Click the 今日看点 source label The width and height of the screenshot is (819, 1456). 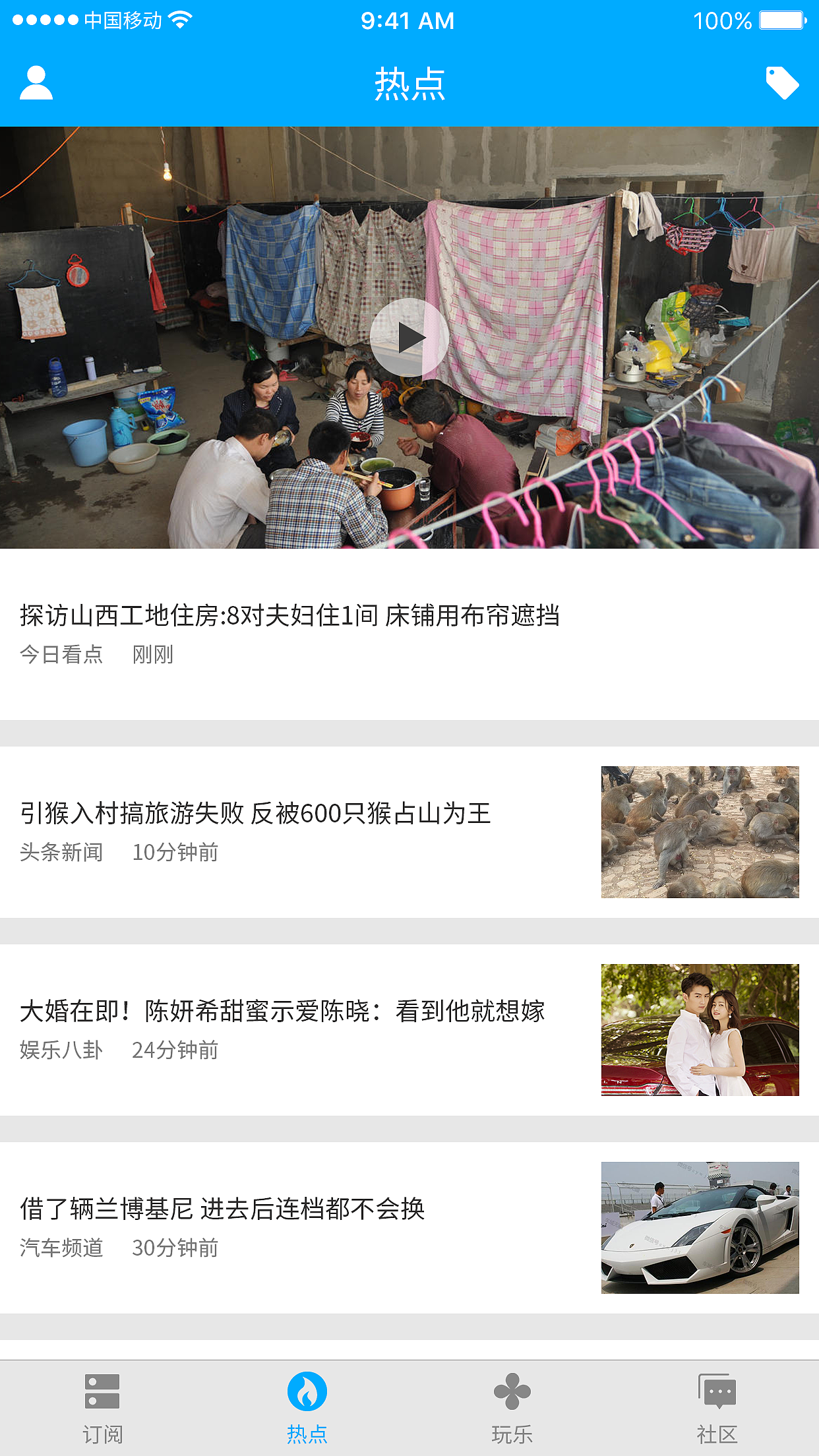(61, 655)
